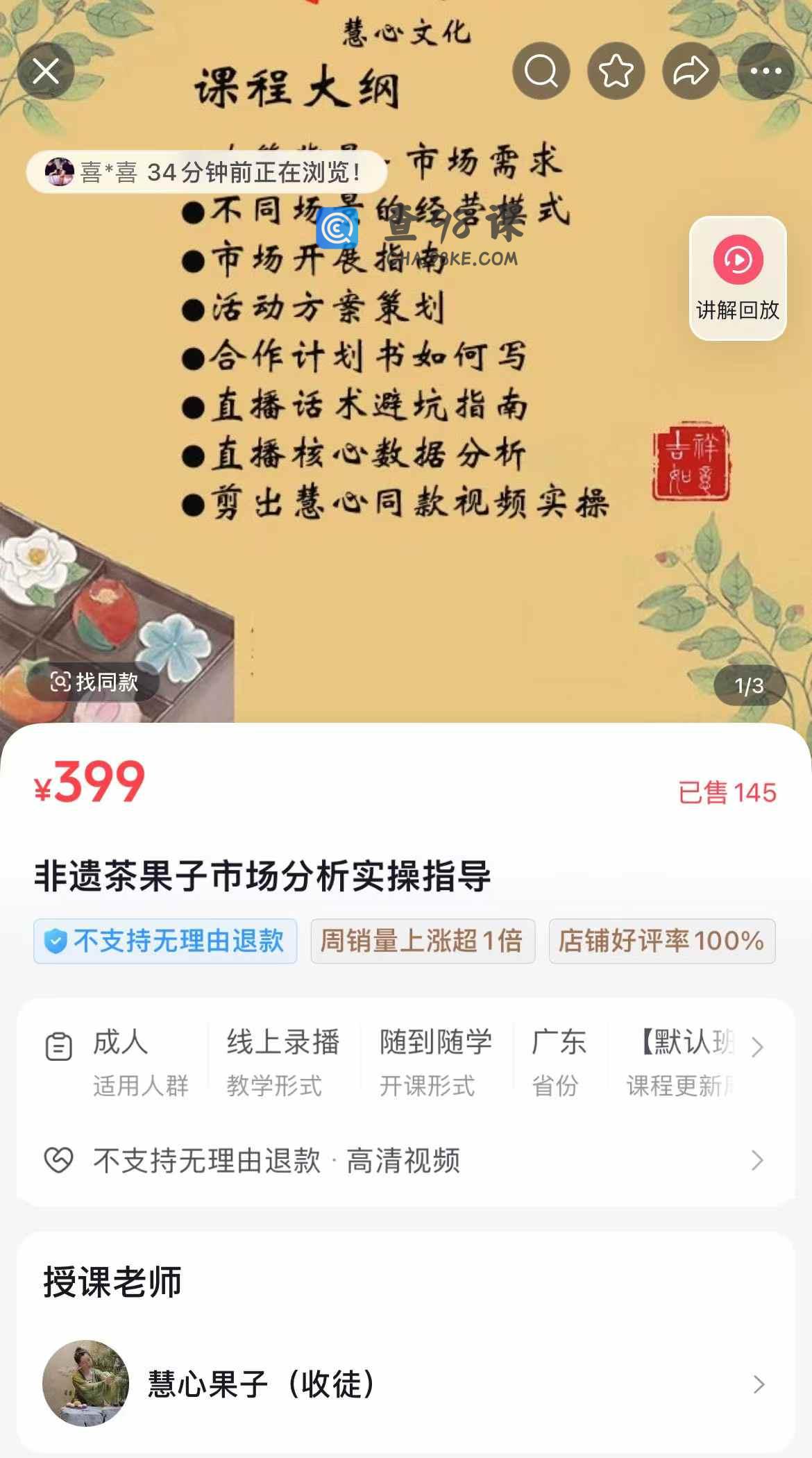This screenshot has width=812, height=1458.
Task: Close the product page
Action: tap(46, 71)
